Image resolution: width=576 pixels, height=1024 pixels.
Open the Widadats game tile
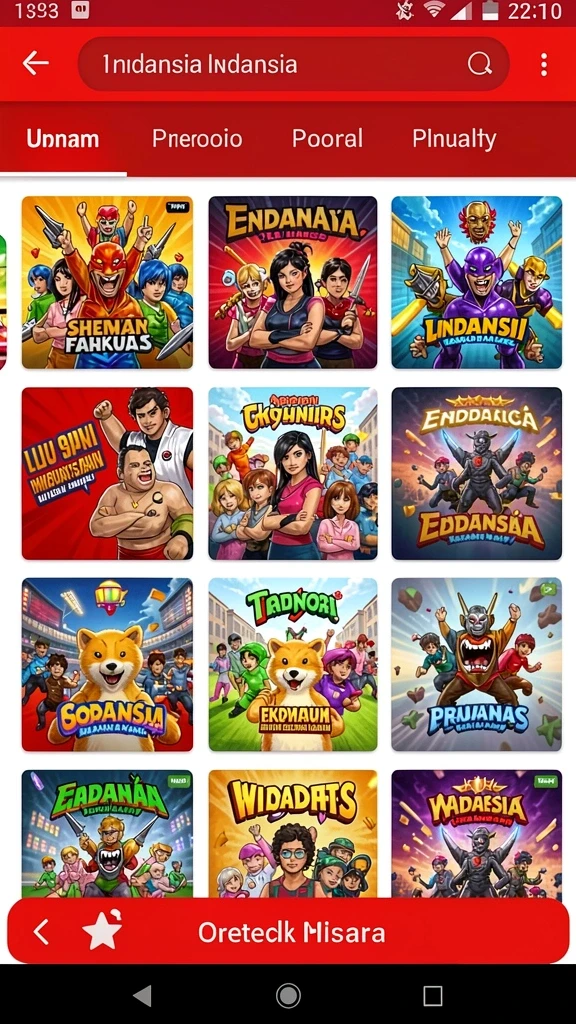pyautogui.click(x=293, y=833)
